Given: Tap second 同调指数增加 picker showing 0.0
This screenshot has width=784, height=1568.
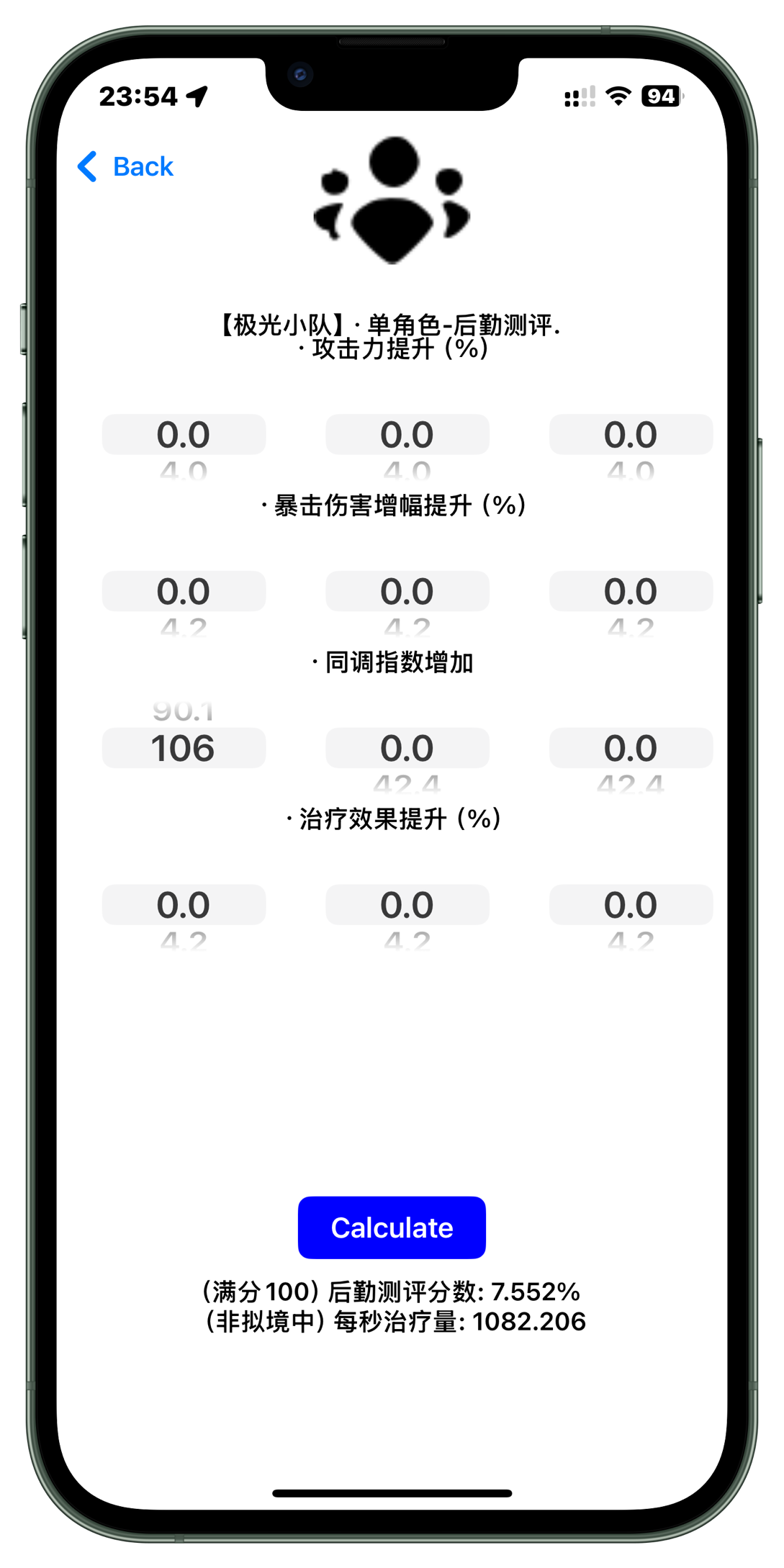Looking at the screenshot, I should (407, 748).
